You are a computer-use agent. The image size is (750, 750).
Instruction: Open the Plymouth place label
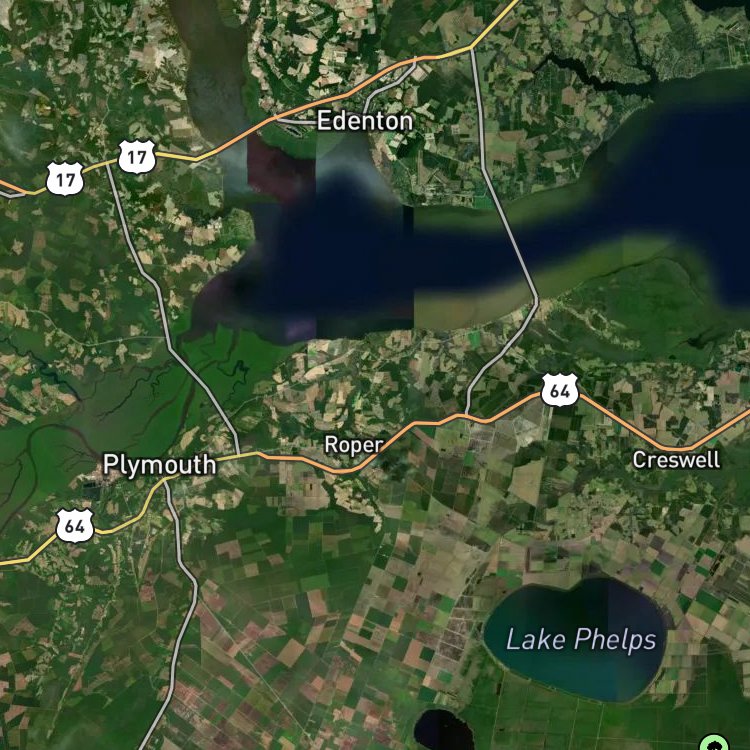[159, 464]
